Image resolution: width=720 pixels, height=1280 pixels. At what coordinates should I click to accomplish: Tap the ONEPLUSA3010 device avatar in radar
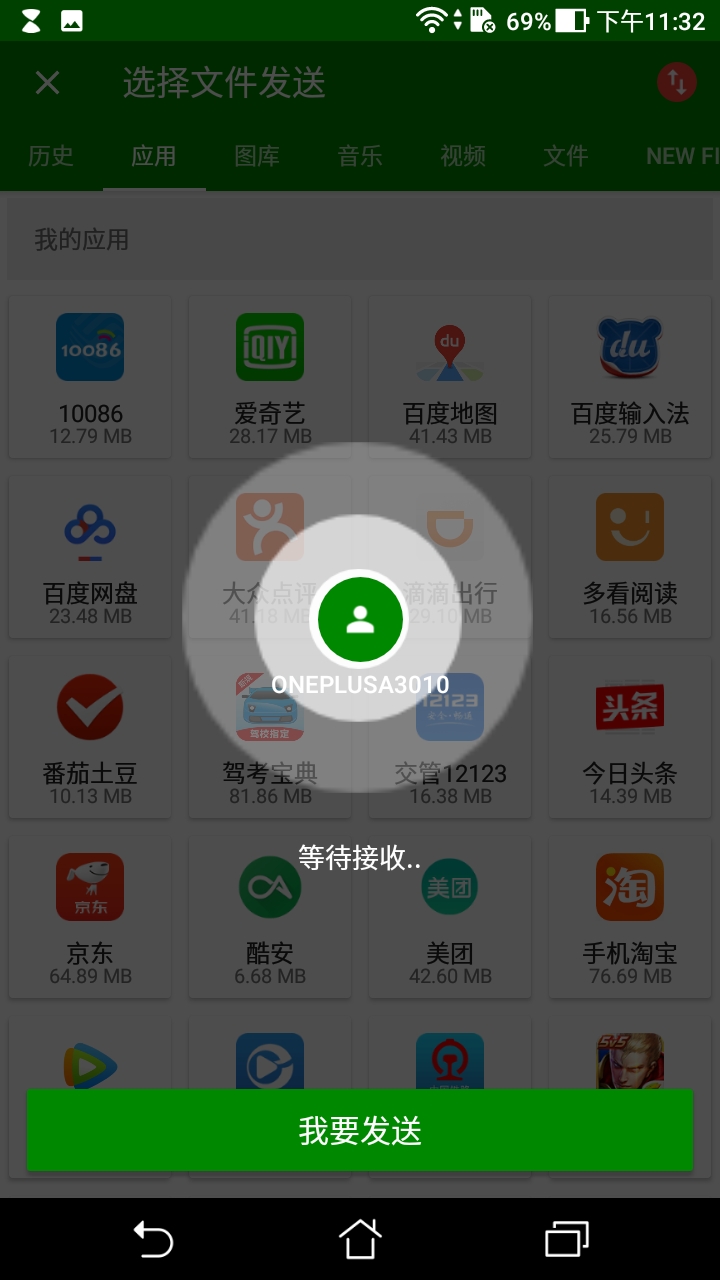click(x=360, y=618)
